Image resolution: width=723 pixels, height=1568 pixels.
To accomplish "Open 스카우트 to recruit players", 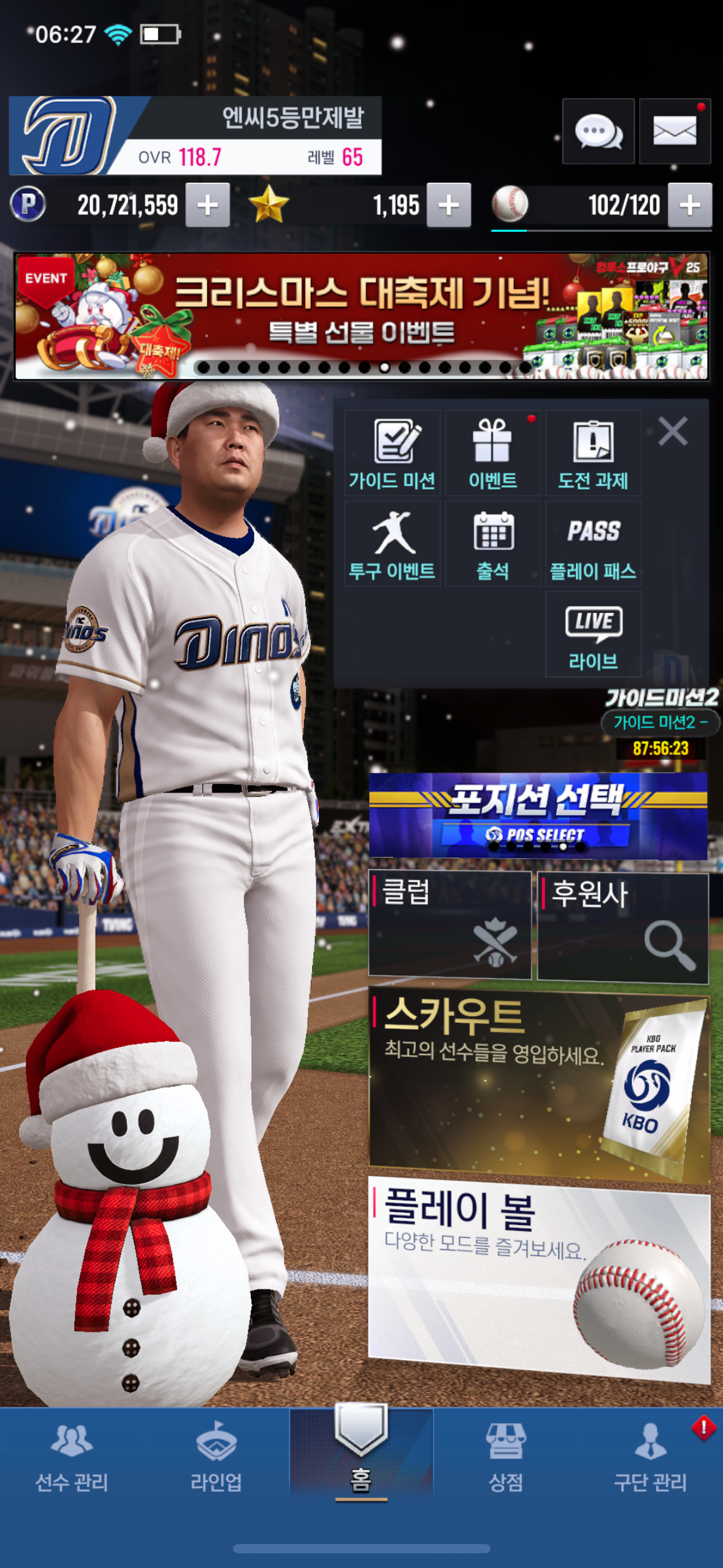I will (538, 1083).
